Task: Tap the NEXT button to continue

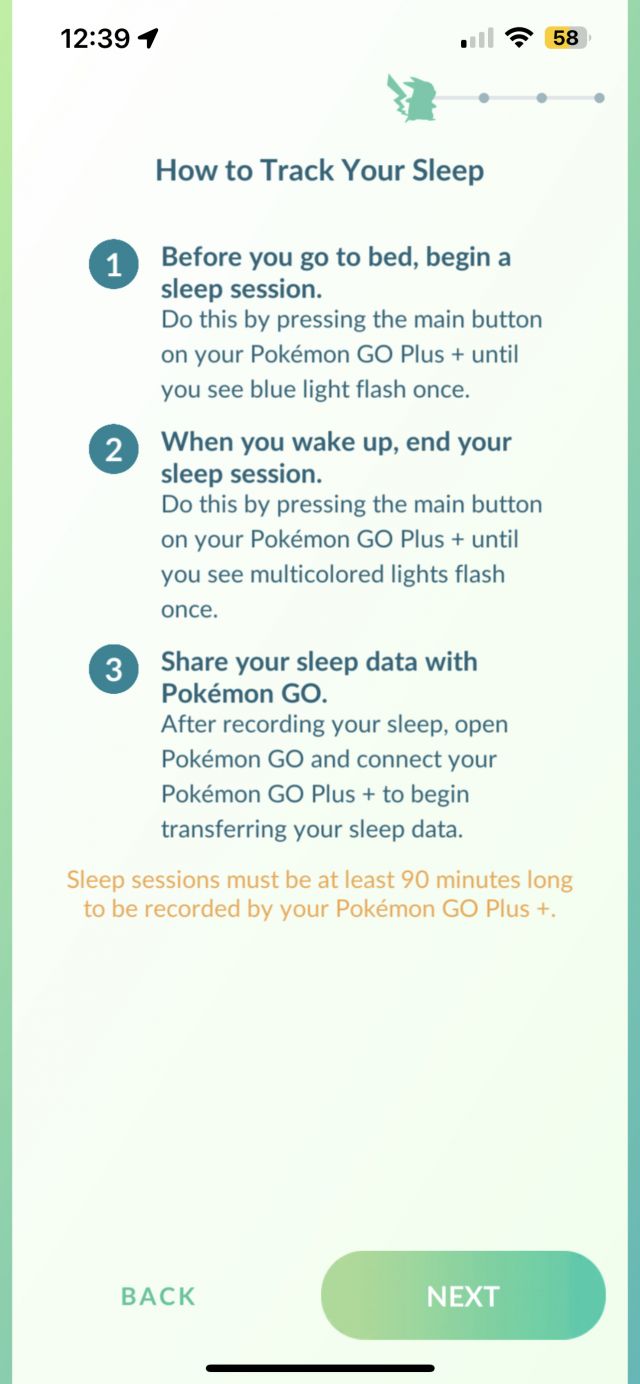Action: [x=463, y=1296]
